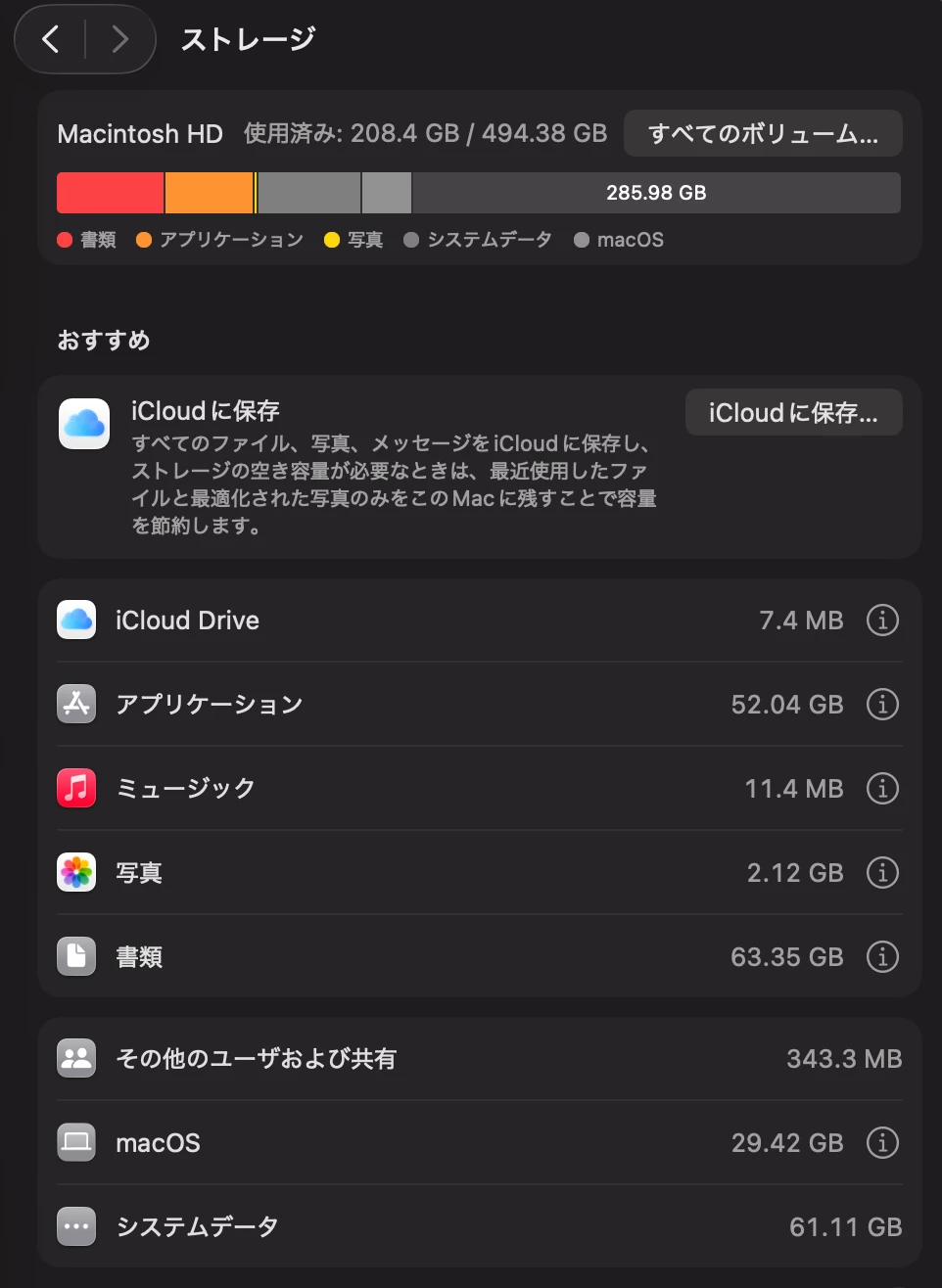Show details for 書類 storage

click(x=882, y=957)
